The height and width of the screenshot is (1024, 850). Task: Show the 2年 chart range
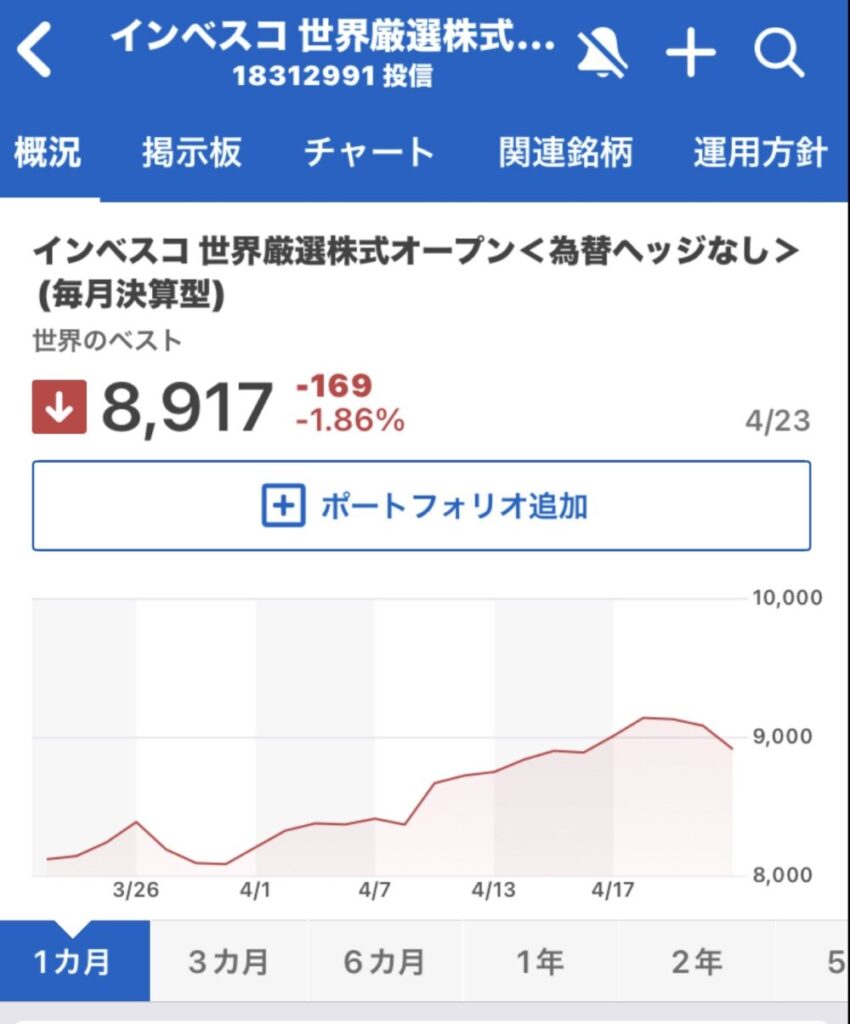tap(696, 962)
